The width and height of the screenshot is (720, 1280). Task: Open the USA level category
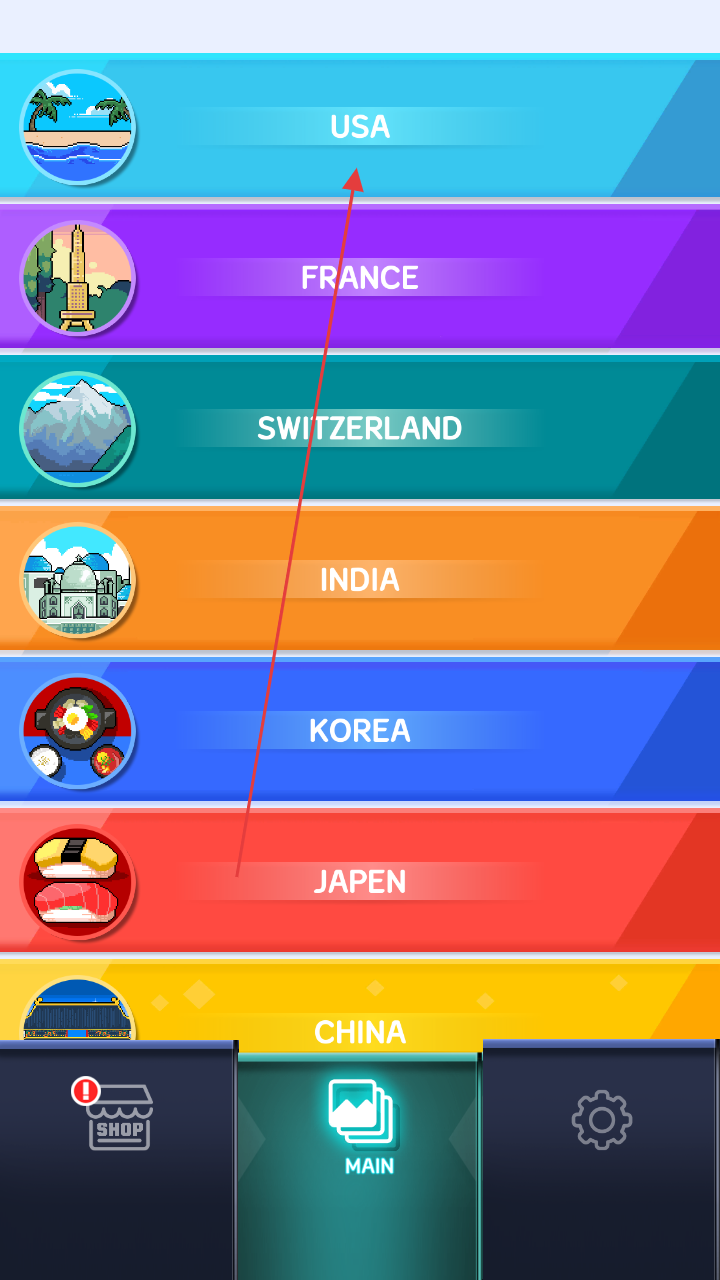(x=360, y=127)
